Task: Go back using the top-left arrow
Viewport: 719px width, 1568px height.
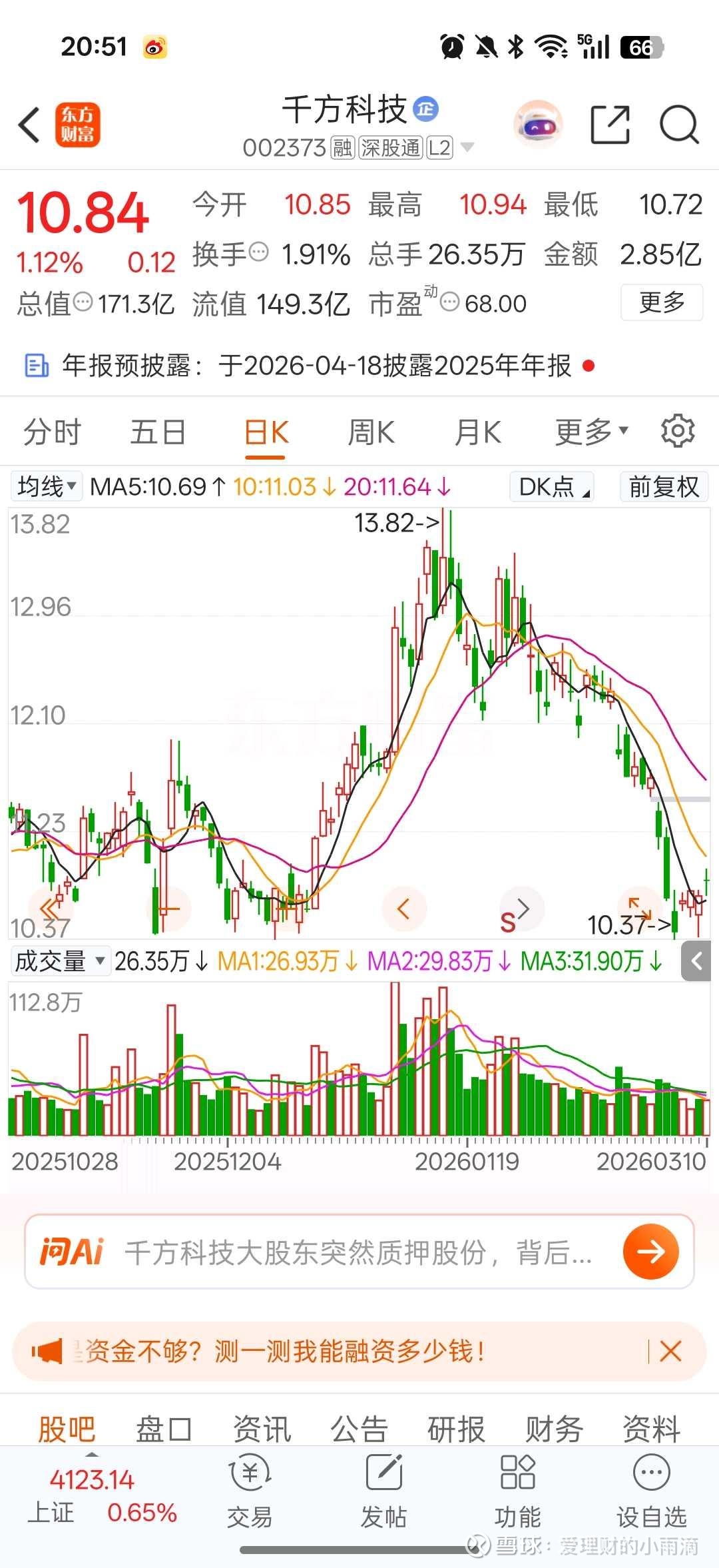Action: click(30, 125)
